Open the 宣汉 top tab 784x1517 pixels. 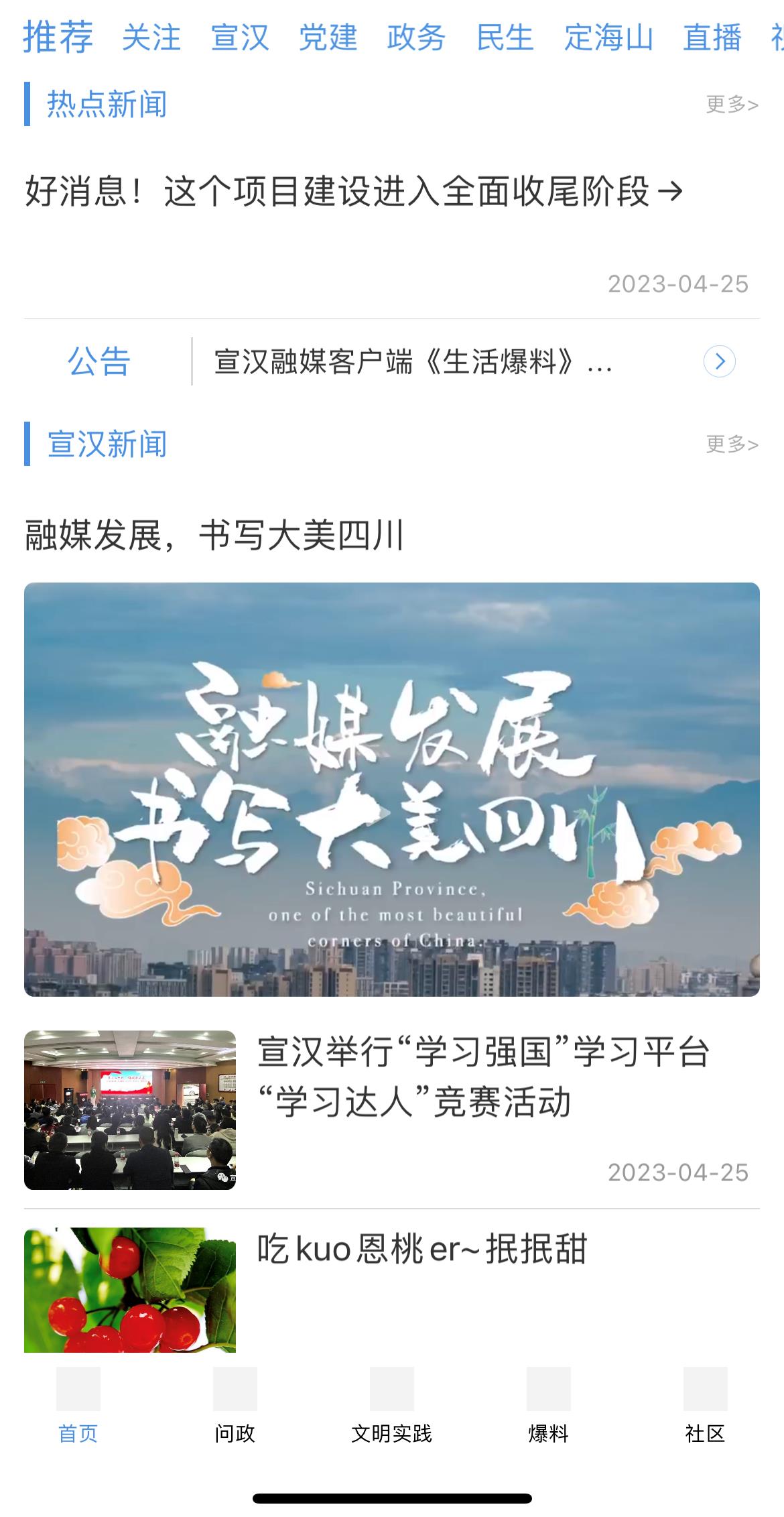click(x=240, y=38)
